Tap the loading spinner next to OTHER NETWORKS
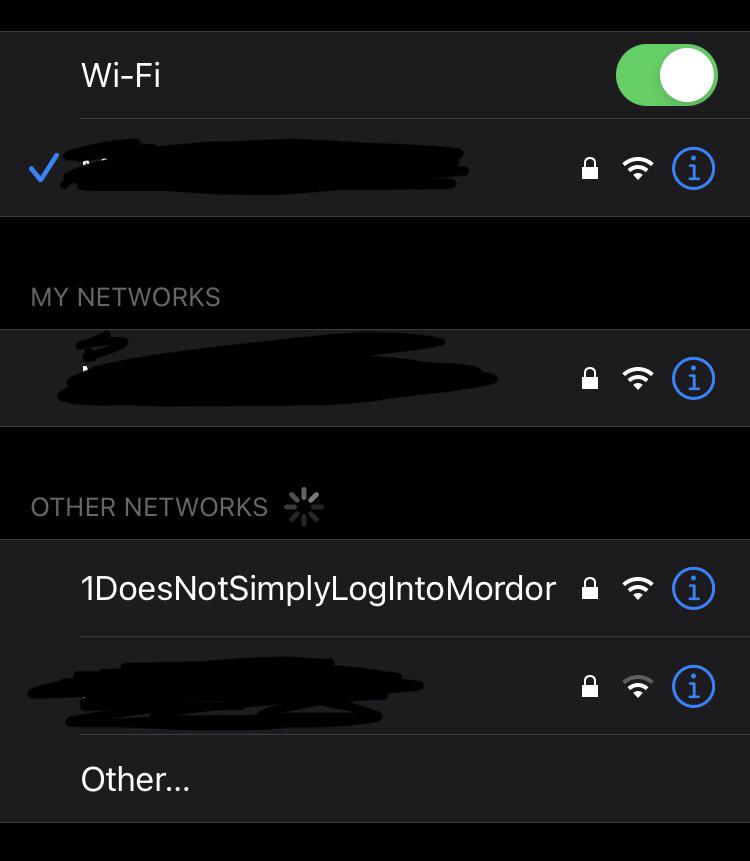750x861 pixels. coord(302,507)
